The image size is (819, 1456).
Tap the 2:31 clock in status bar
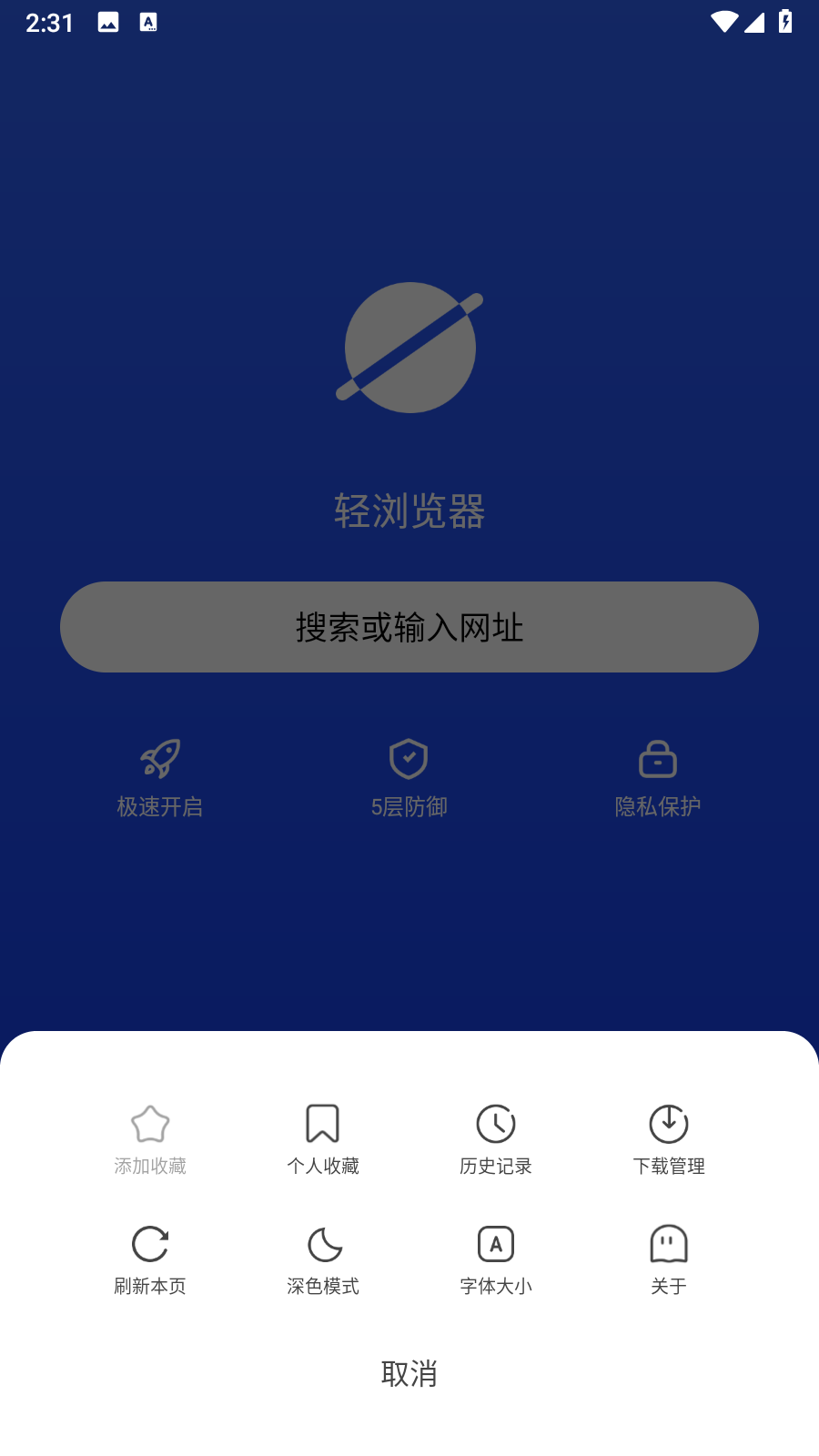pos(47,23)
